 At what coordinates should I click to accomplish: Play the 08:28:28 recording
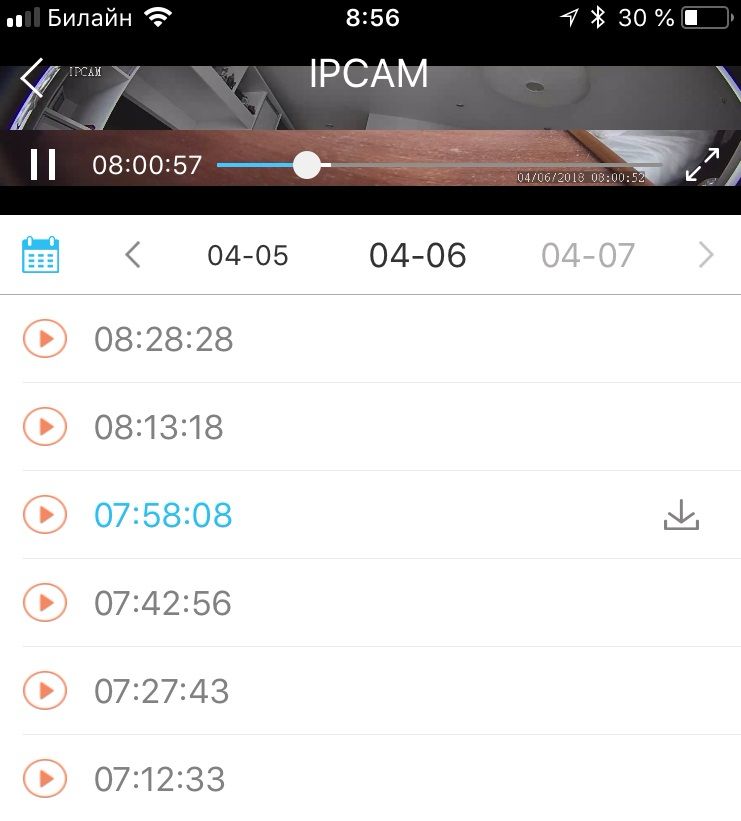(x=45, y=340)
